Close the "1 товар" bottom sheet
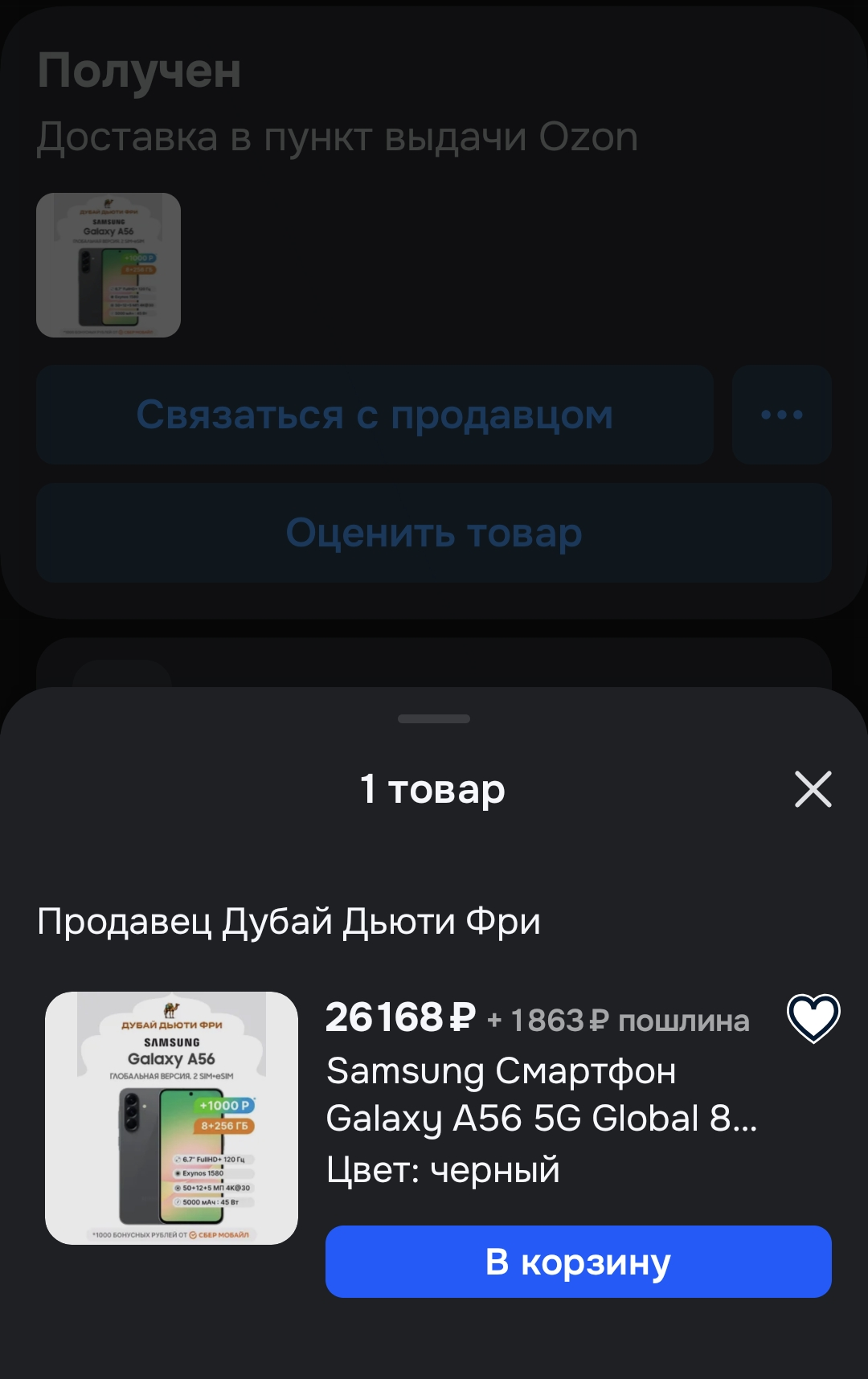This screenshot has width=868, height=1379. 813,789
